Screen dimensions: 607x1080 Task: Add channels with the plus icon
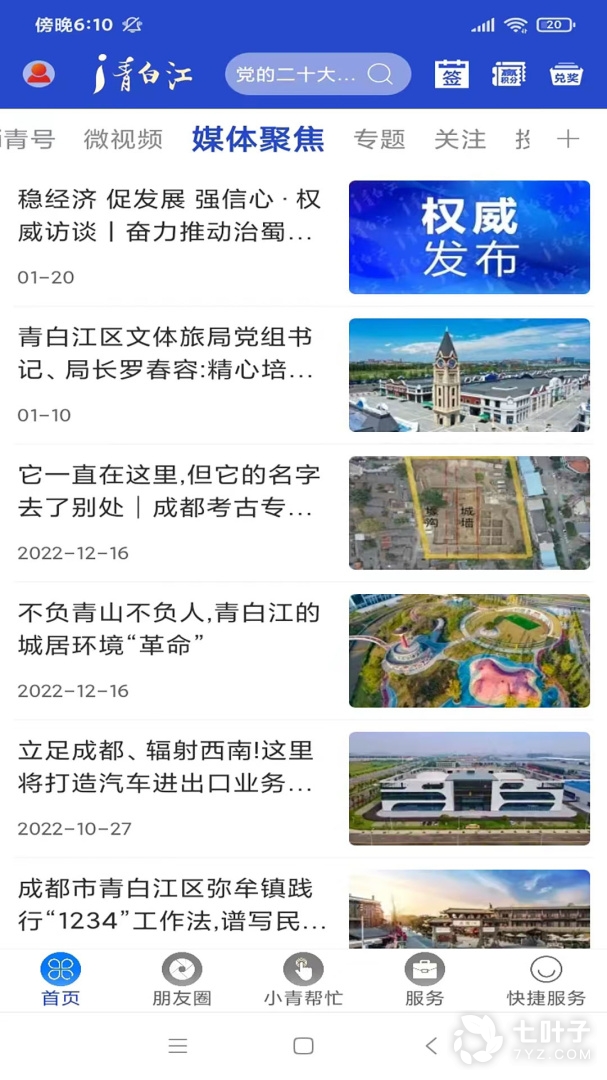point(568,140)
